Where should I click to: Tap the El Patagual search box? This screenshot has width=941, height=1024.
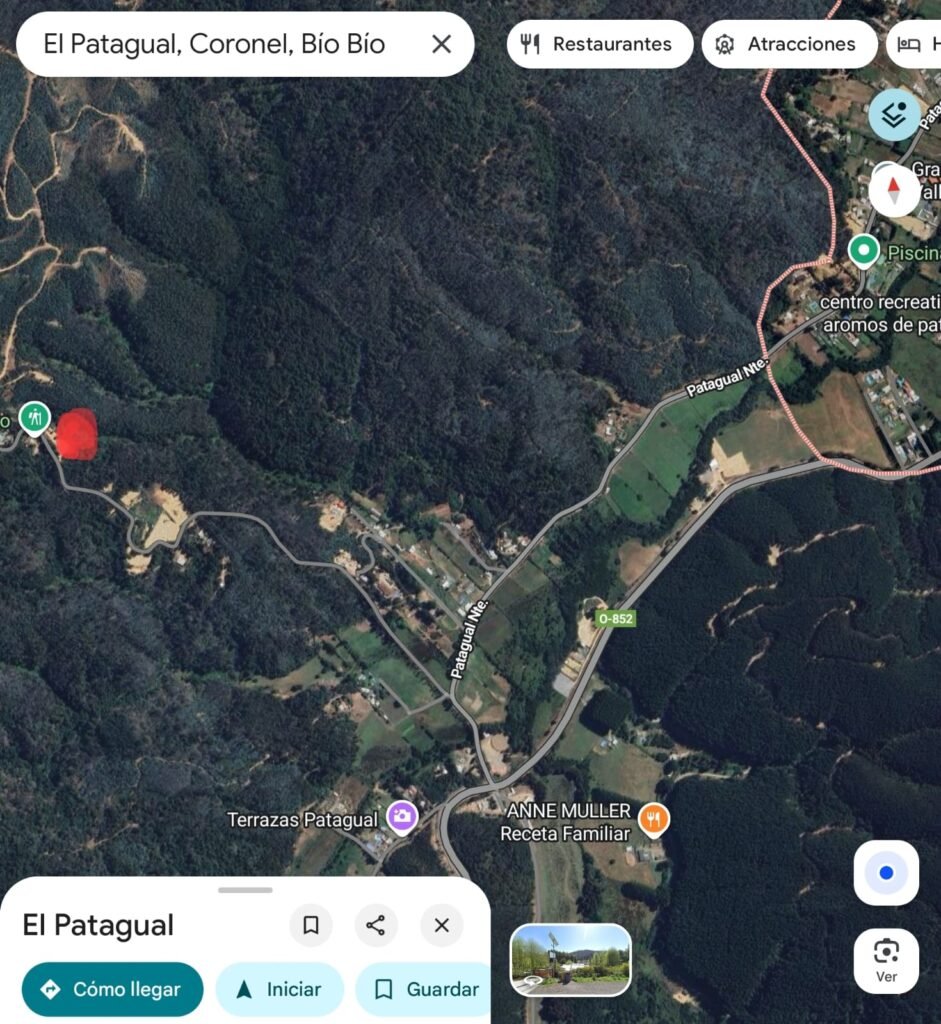(x=214, y=44)
